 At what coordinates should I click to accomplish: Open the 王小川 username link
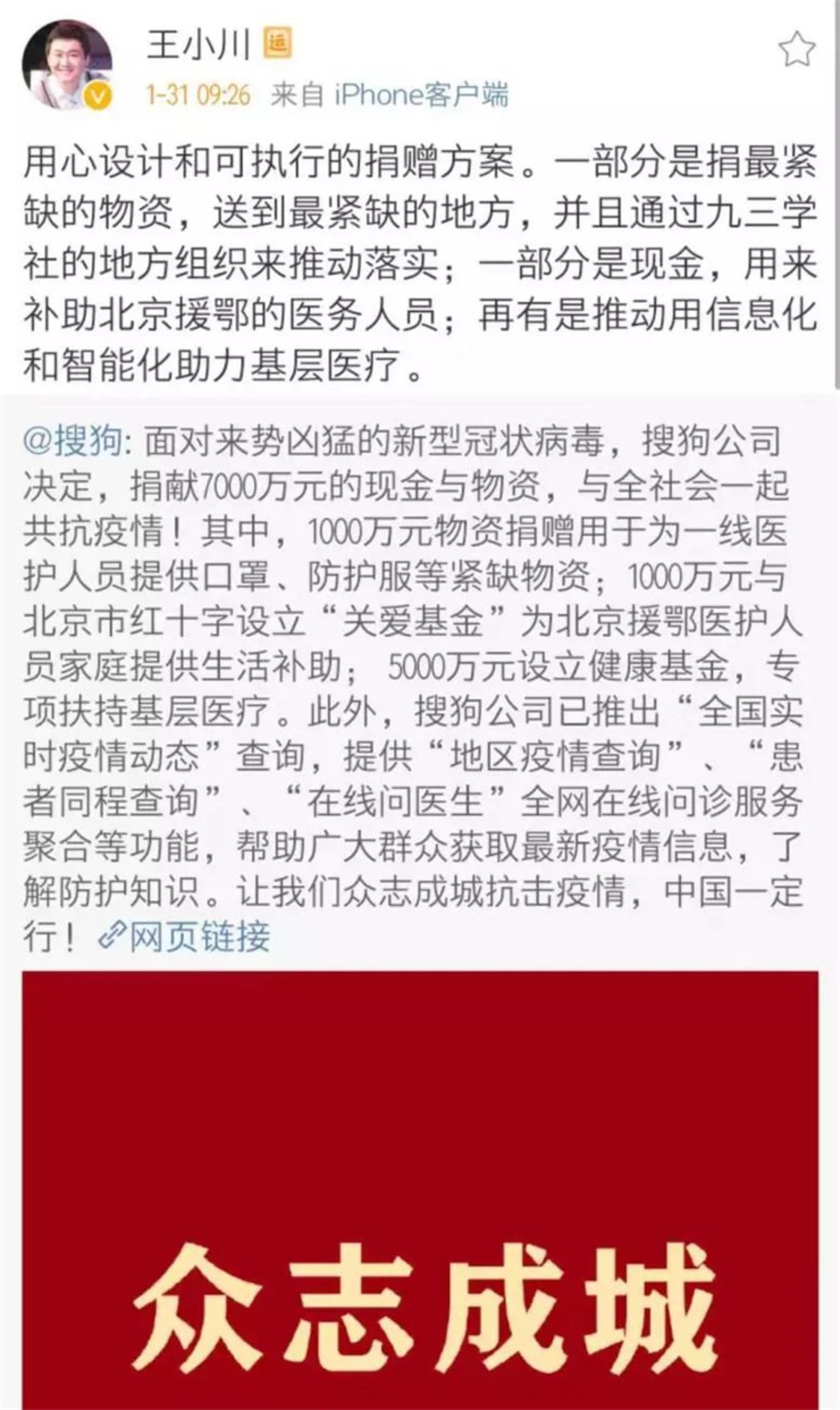coord(198,44)
